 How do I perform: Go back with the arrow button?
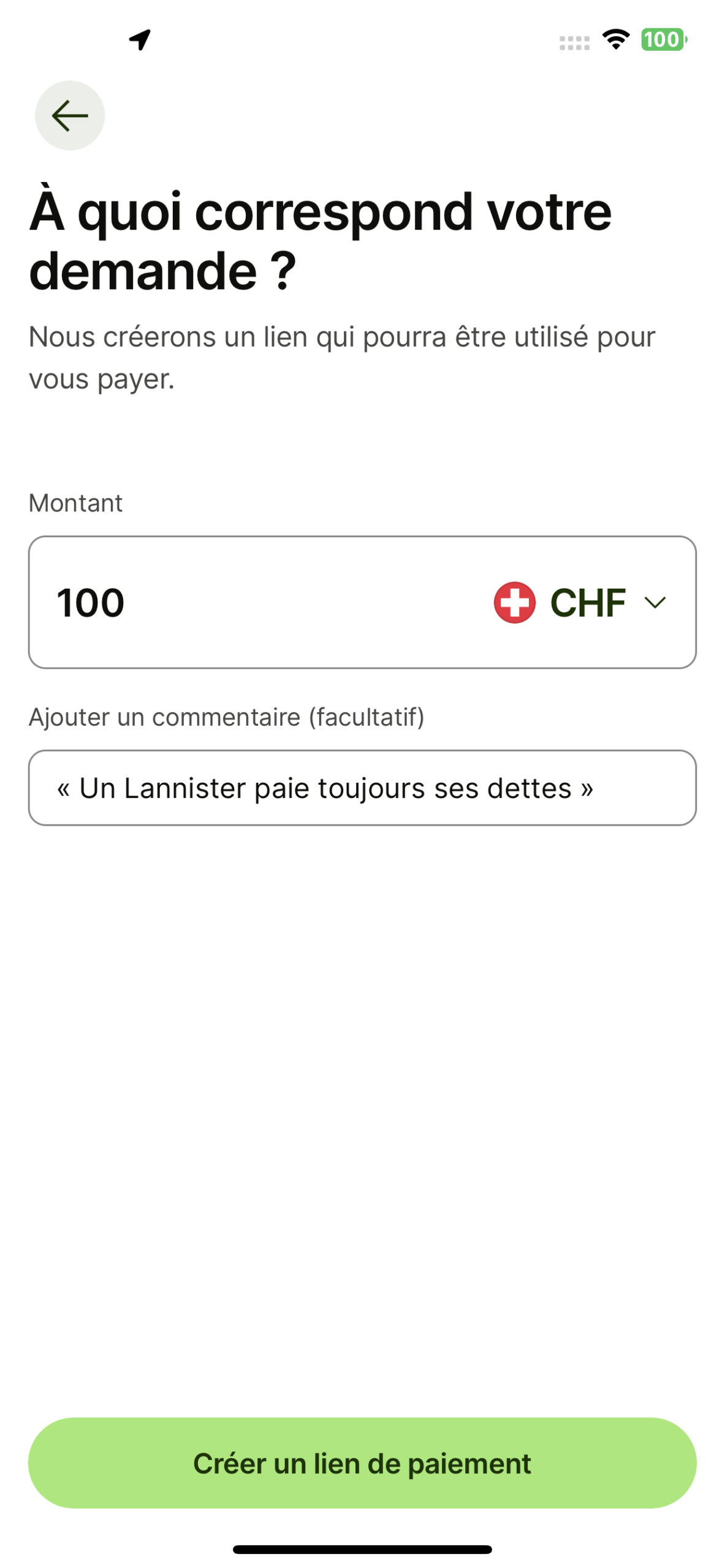70,116
